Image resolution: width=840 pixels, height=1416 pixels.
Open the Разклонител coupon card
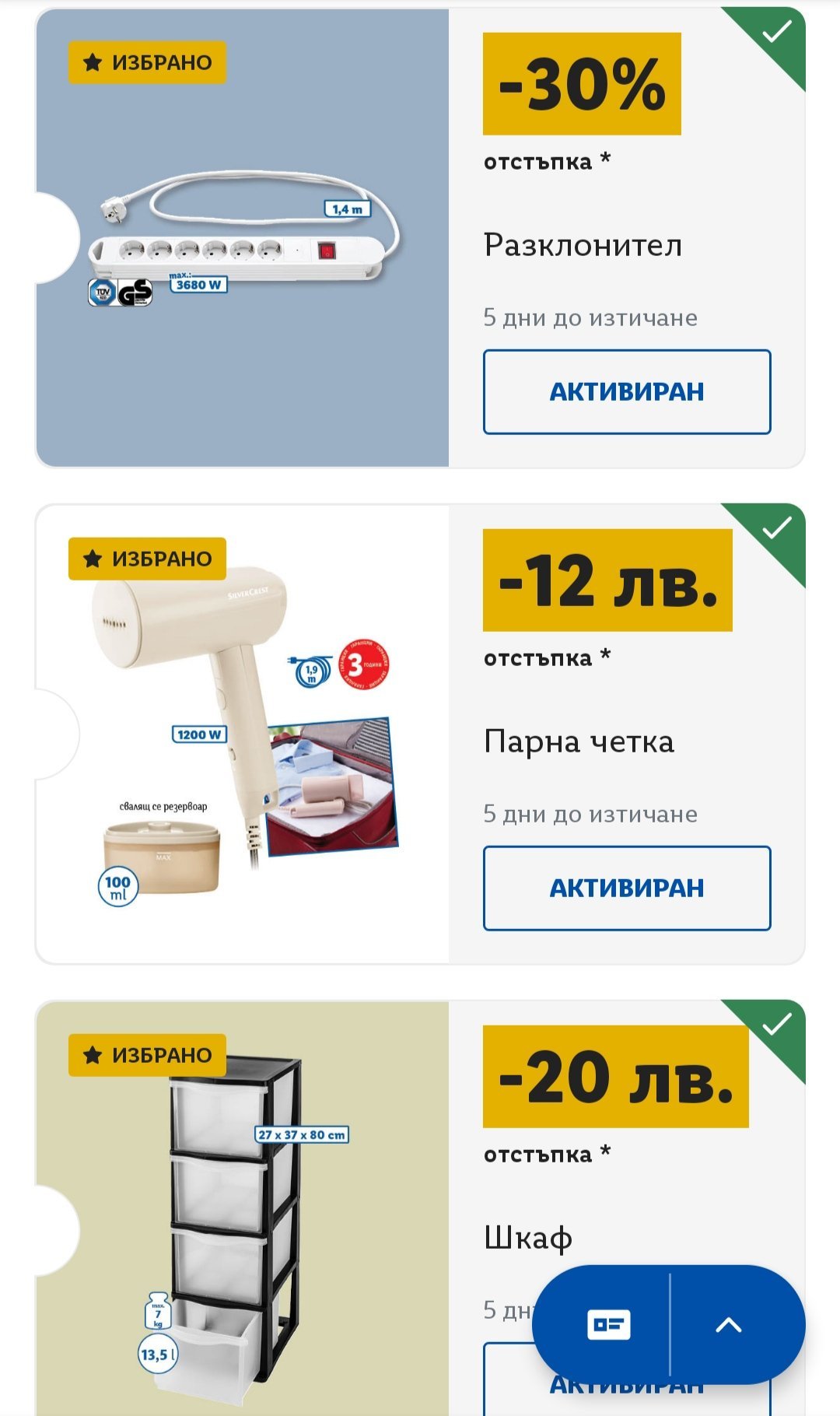point(243,237)
